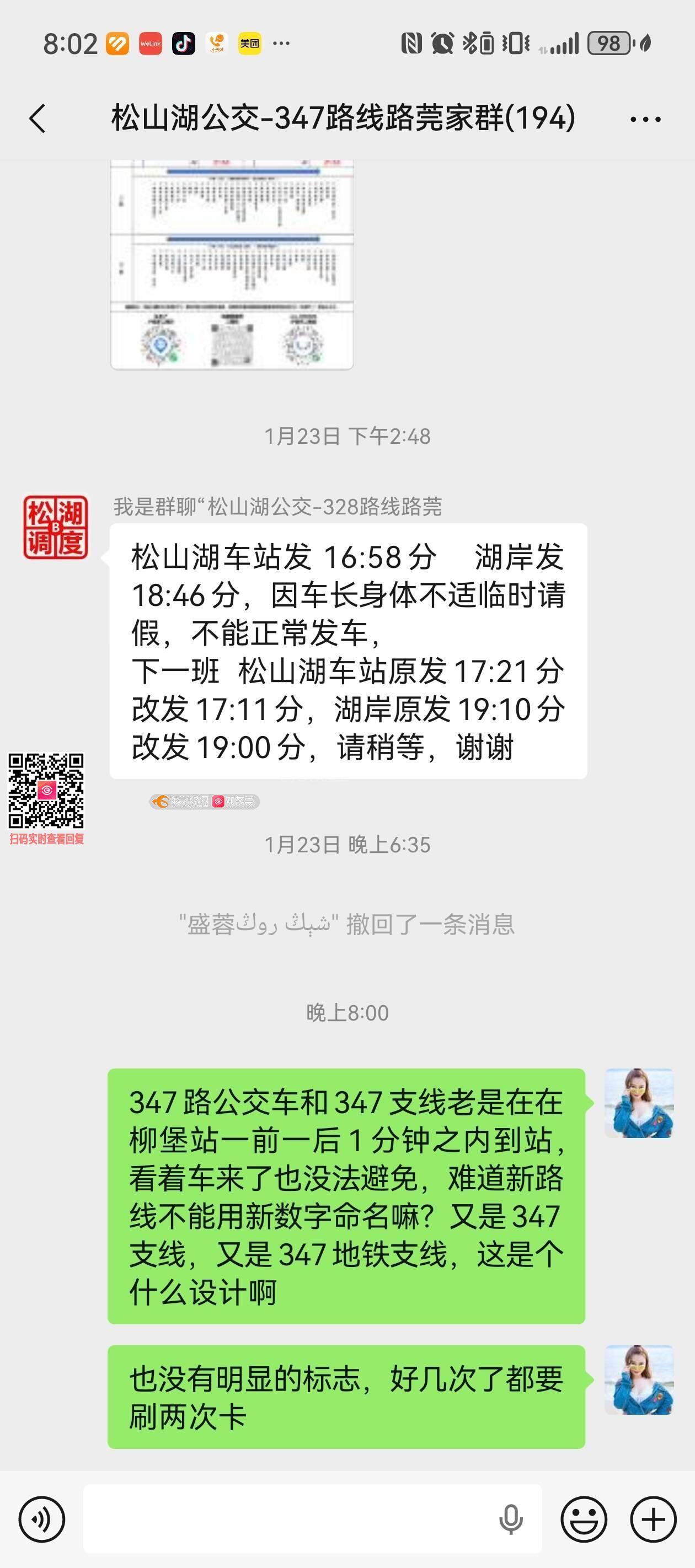Open the emoji picker
695x1568 pixels.
click(x=584, y=1519)
